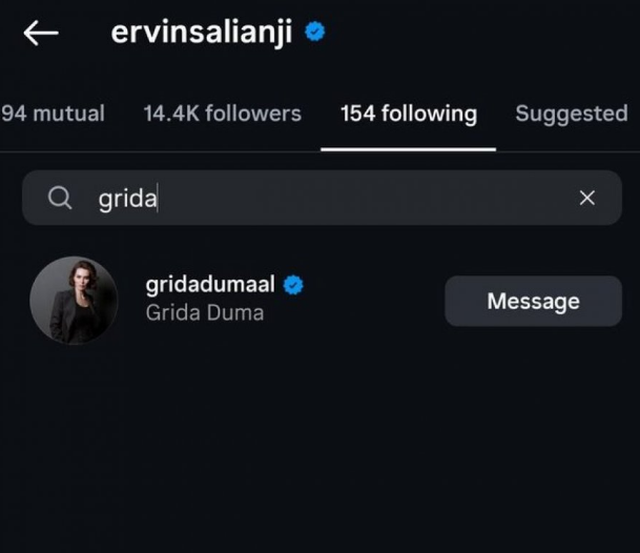Switch to the 14.4K followers tab
640x553 pixels.
click(x=222, y=113)
